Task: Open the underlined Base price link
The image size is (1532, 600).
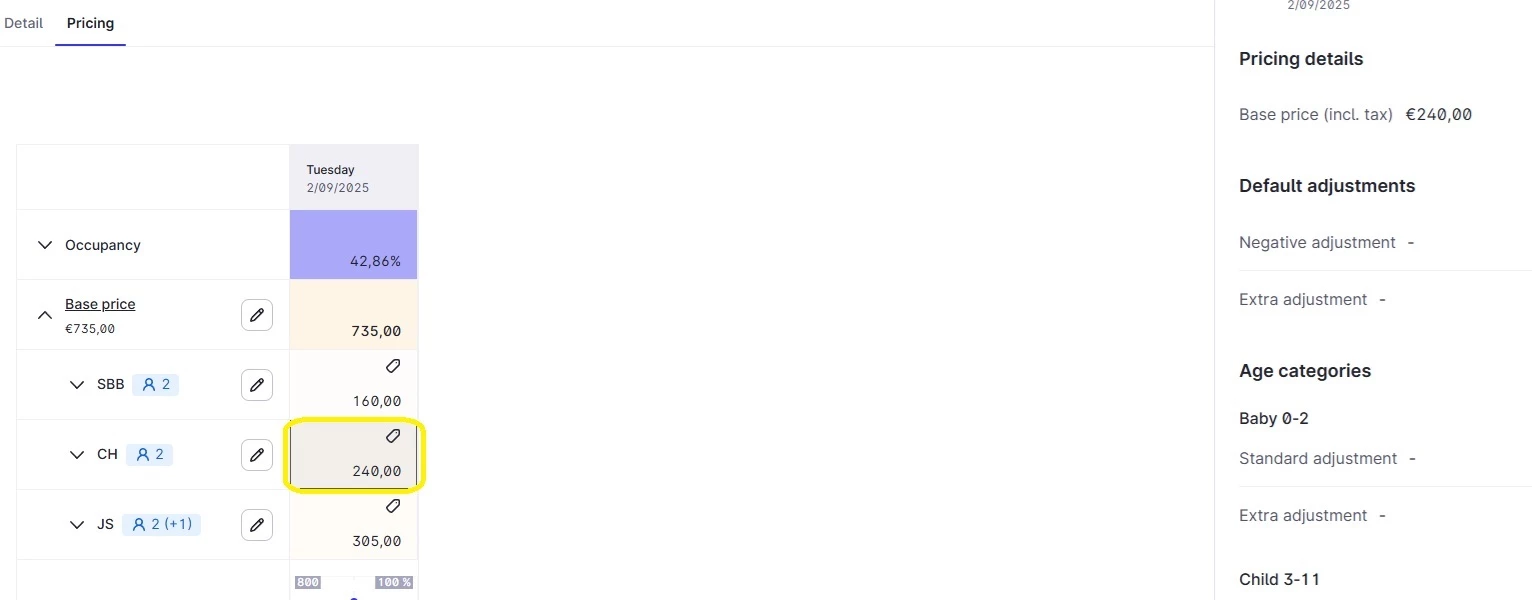Action: pyautogui.click(x=100, y=304)
